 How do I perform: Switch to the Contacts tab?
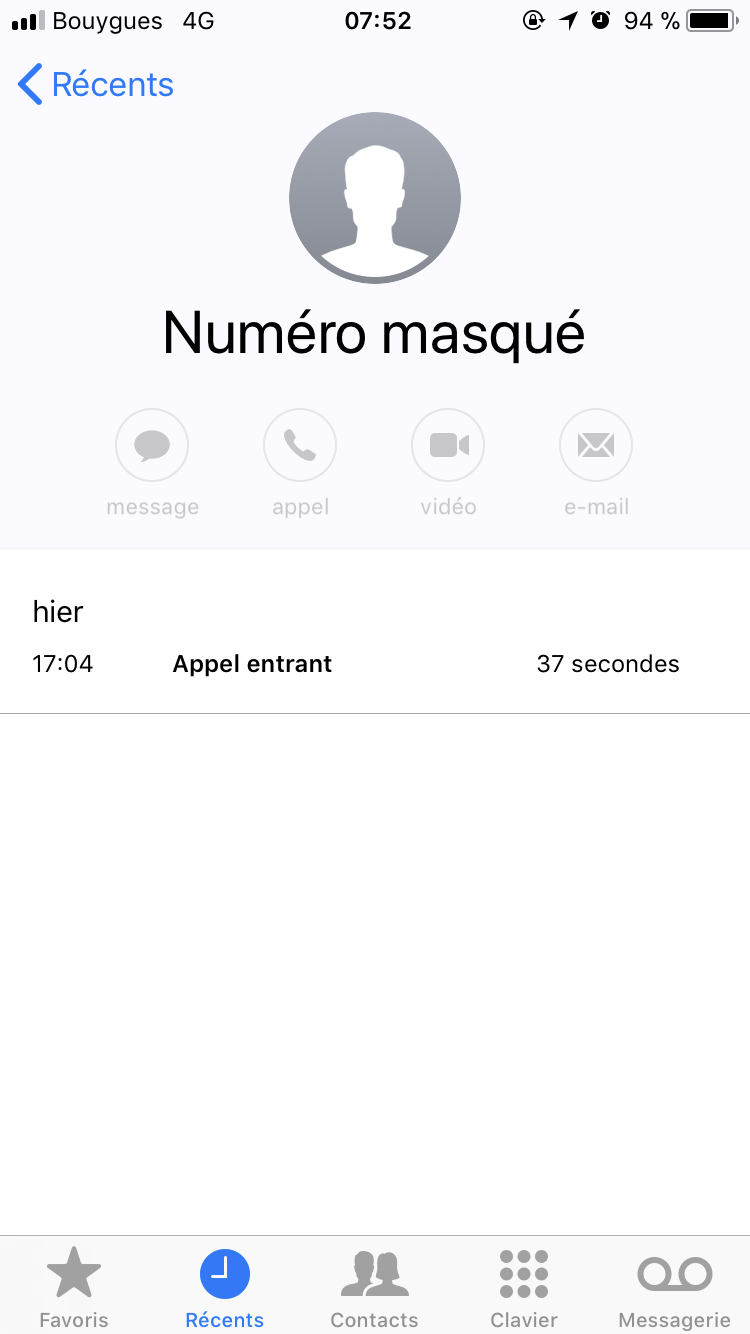click(374, 1287)
